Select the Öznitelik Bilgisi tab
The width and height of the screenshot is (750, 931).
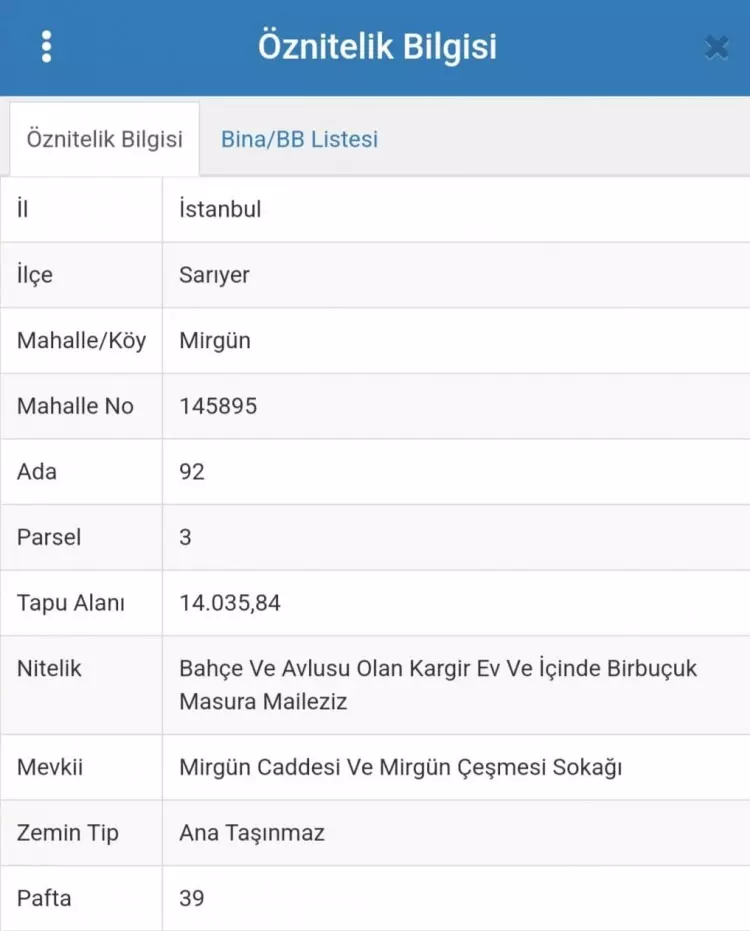click(x=103, y=139)
